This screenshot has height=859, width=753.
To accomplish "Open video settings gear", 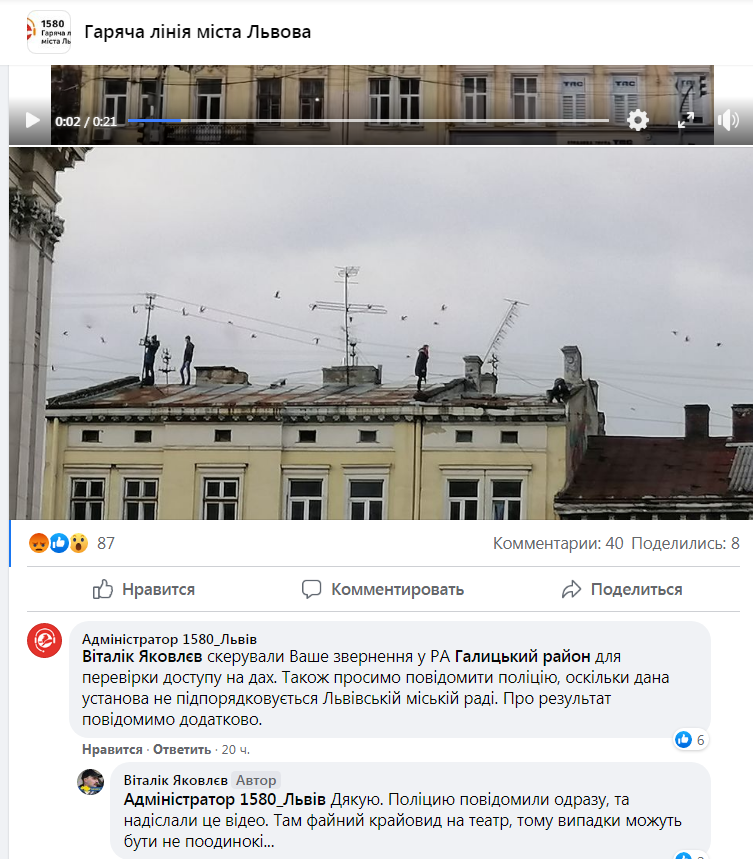I will (637, 120).
